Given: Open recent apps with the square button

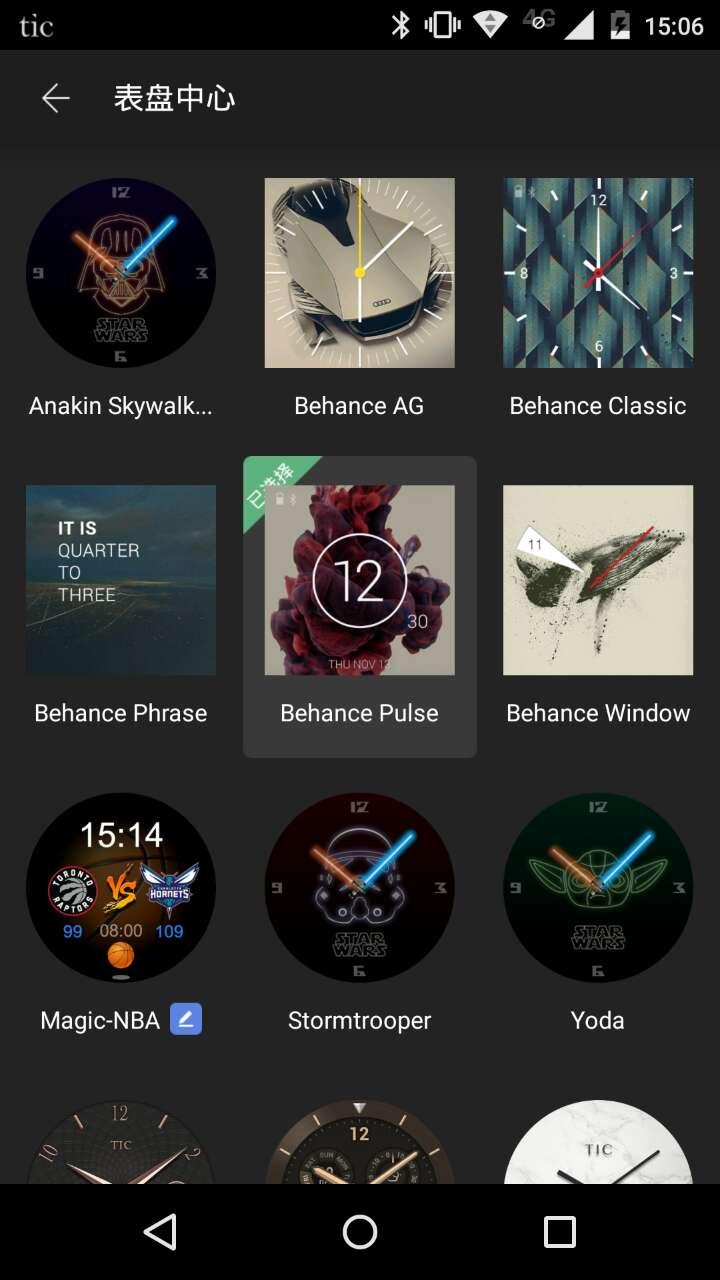Looking at the screenshot, I should [x=560, y=1232].
